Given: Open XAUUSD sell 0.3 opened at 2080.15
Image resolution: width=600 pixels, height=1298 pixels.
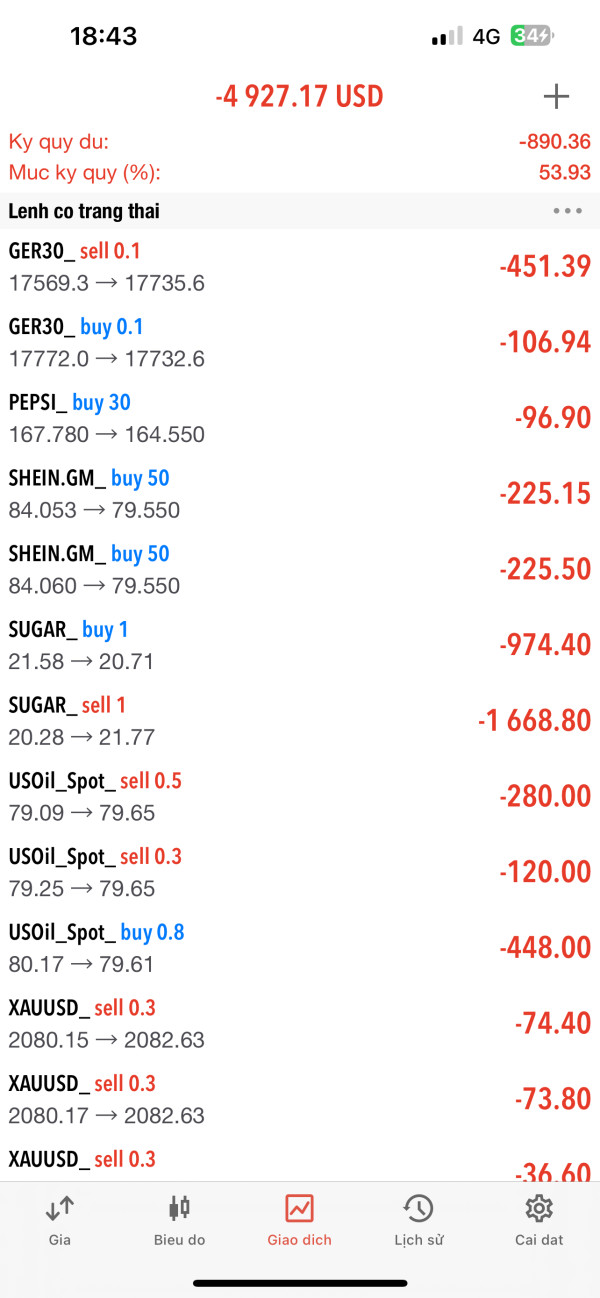Looking at the screenshot, I should (300, 1024).
